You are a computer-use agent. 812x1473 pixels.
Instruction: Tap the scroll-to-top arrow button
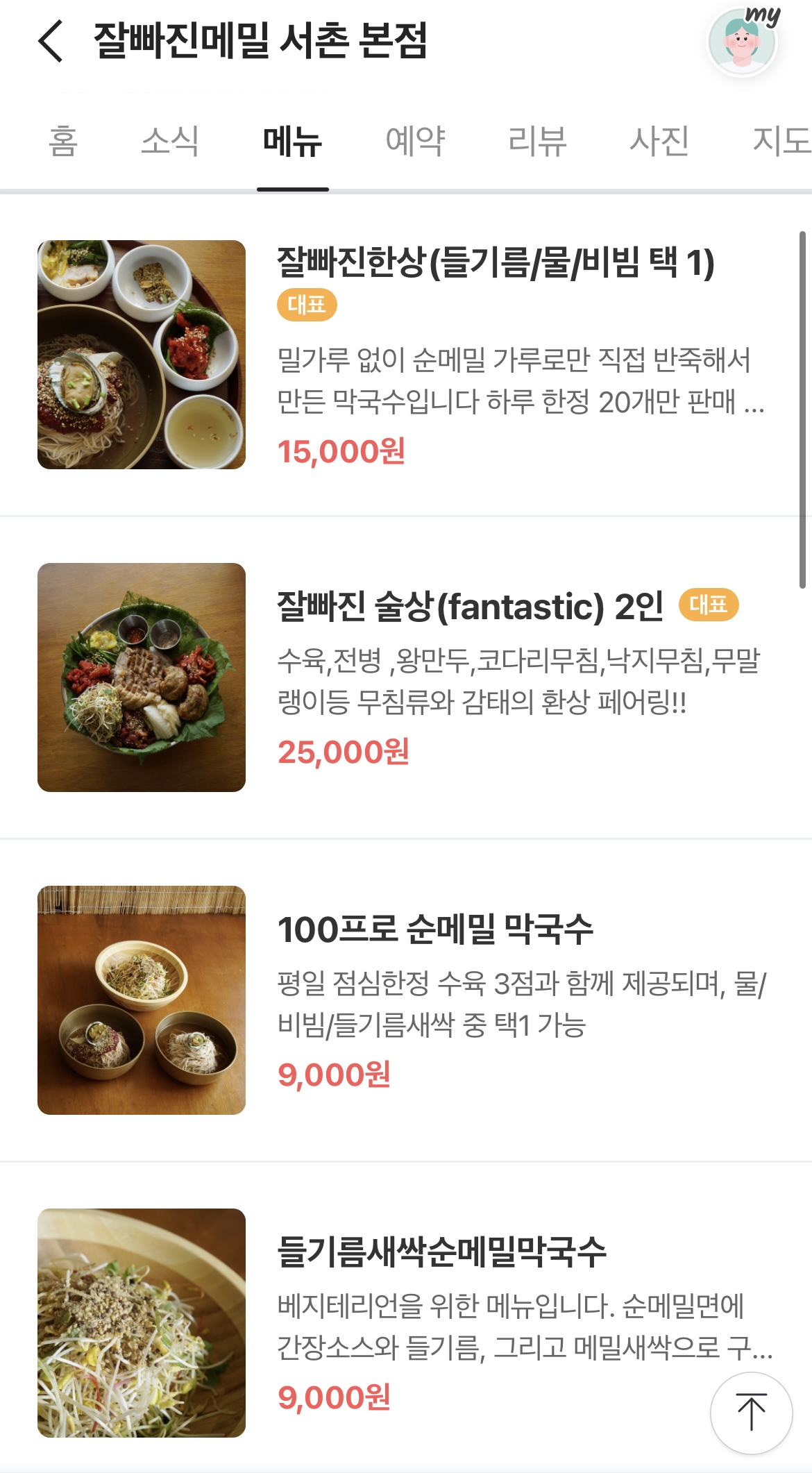(x=751, y=1413)
